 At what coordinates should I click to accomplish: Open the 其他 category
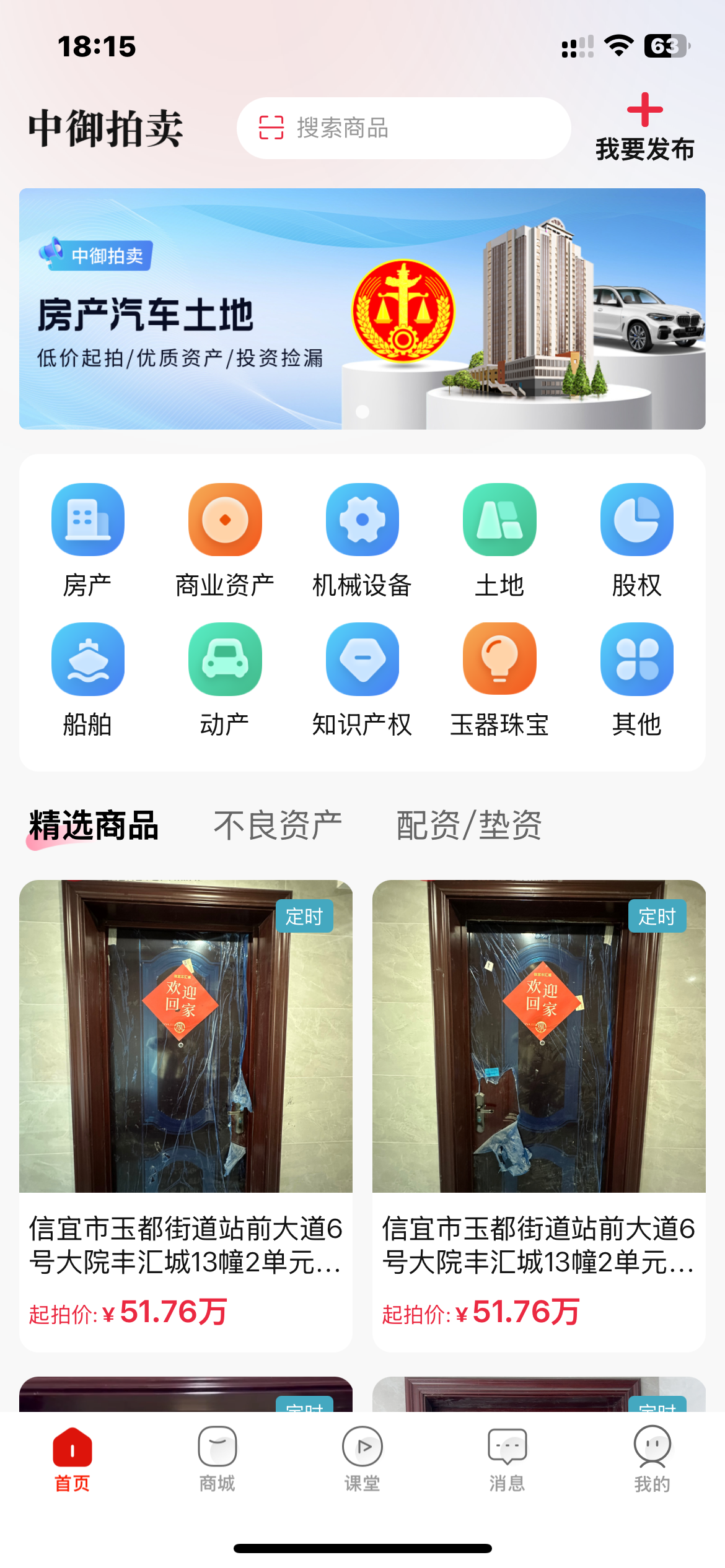(x=636, y=679)
